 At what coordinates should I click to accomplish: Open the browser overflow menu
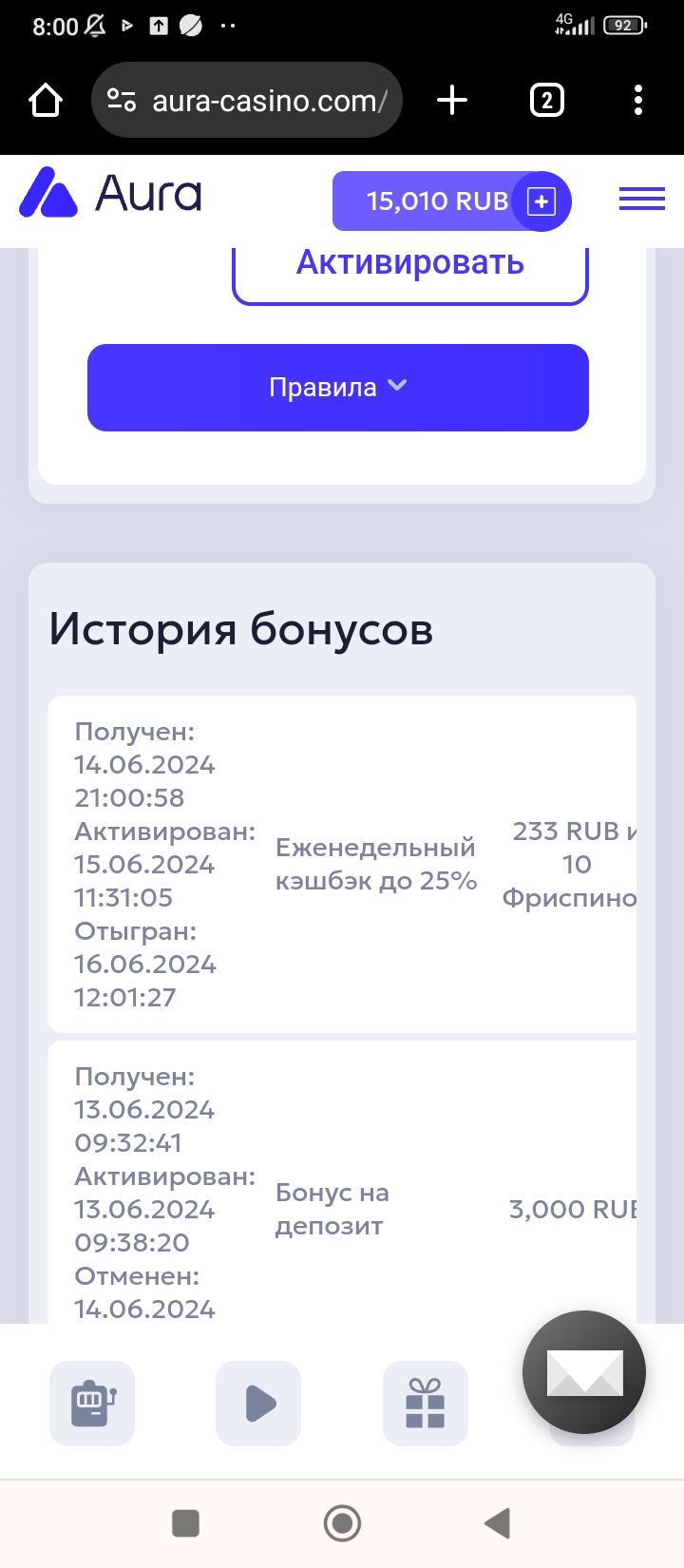pos(638,101)
